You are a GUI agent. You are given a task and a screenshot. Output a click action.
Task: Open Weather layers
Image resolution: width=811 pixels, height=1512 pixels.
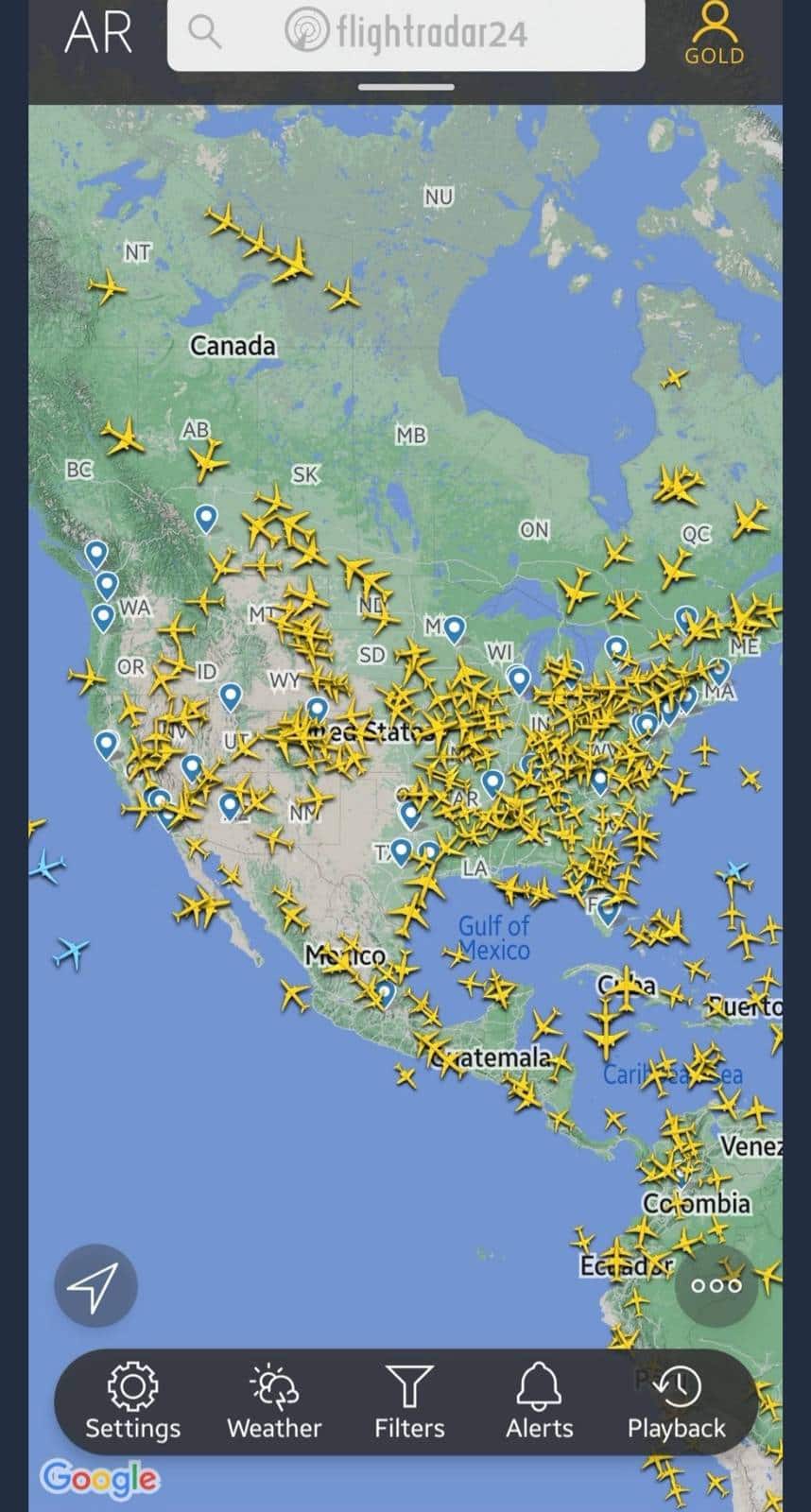[274, 1402]
